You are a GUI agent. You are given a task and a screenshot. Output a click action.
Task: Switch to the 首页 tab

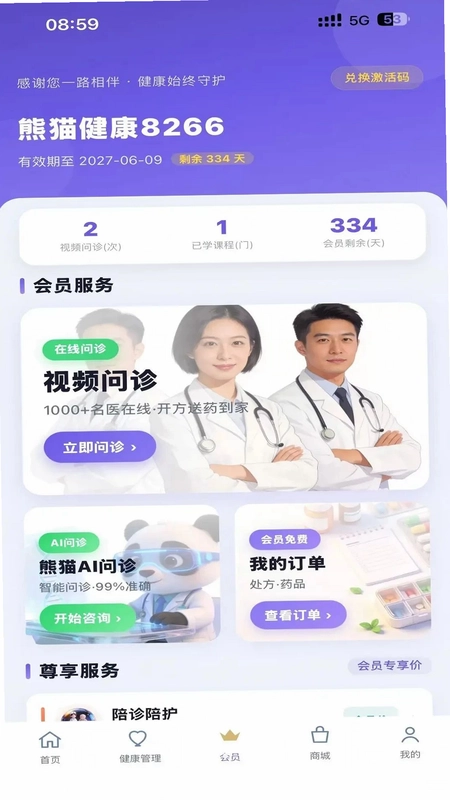(50, 747)
